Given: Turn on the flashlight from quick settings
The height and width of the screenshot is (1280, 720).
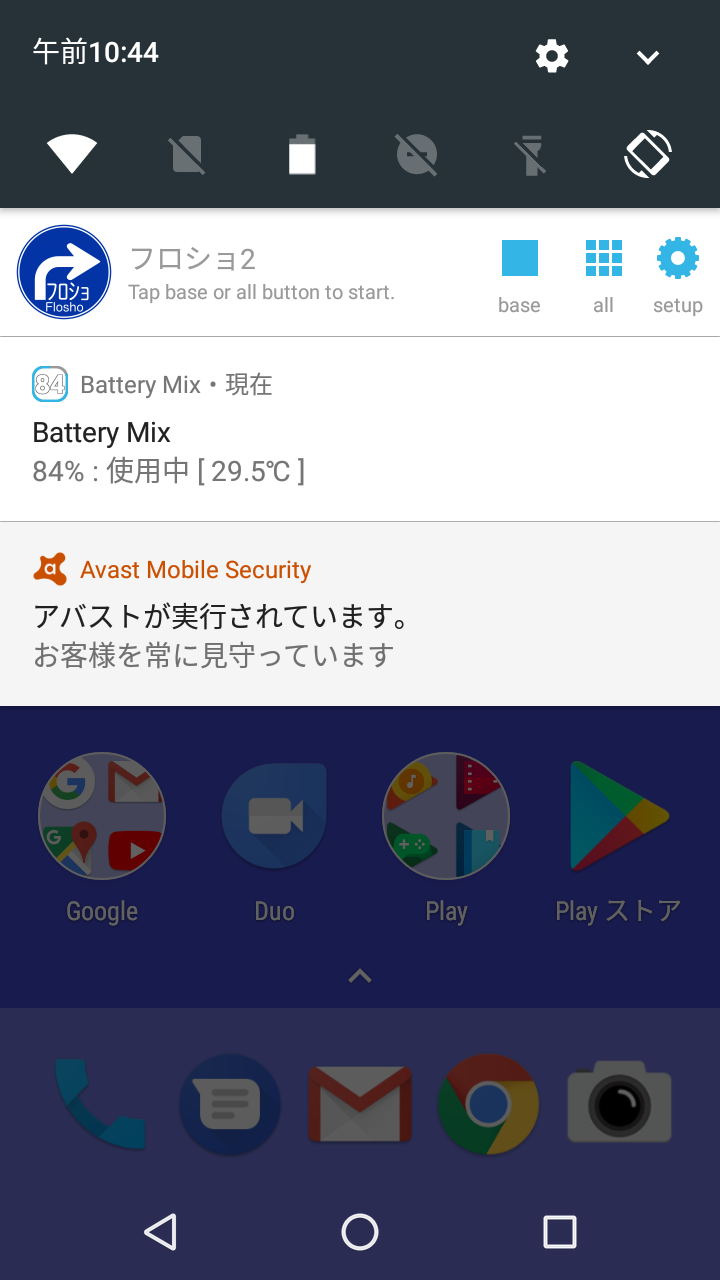Looking at the screenshot, I should (x=531, y=153).
